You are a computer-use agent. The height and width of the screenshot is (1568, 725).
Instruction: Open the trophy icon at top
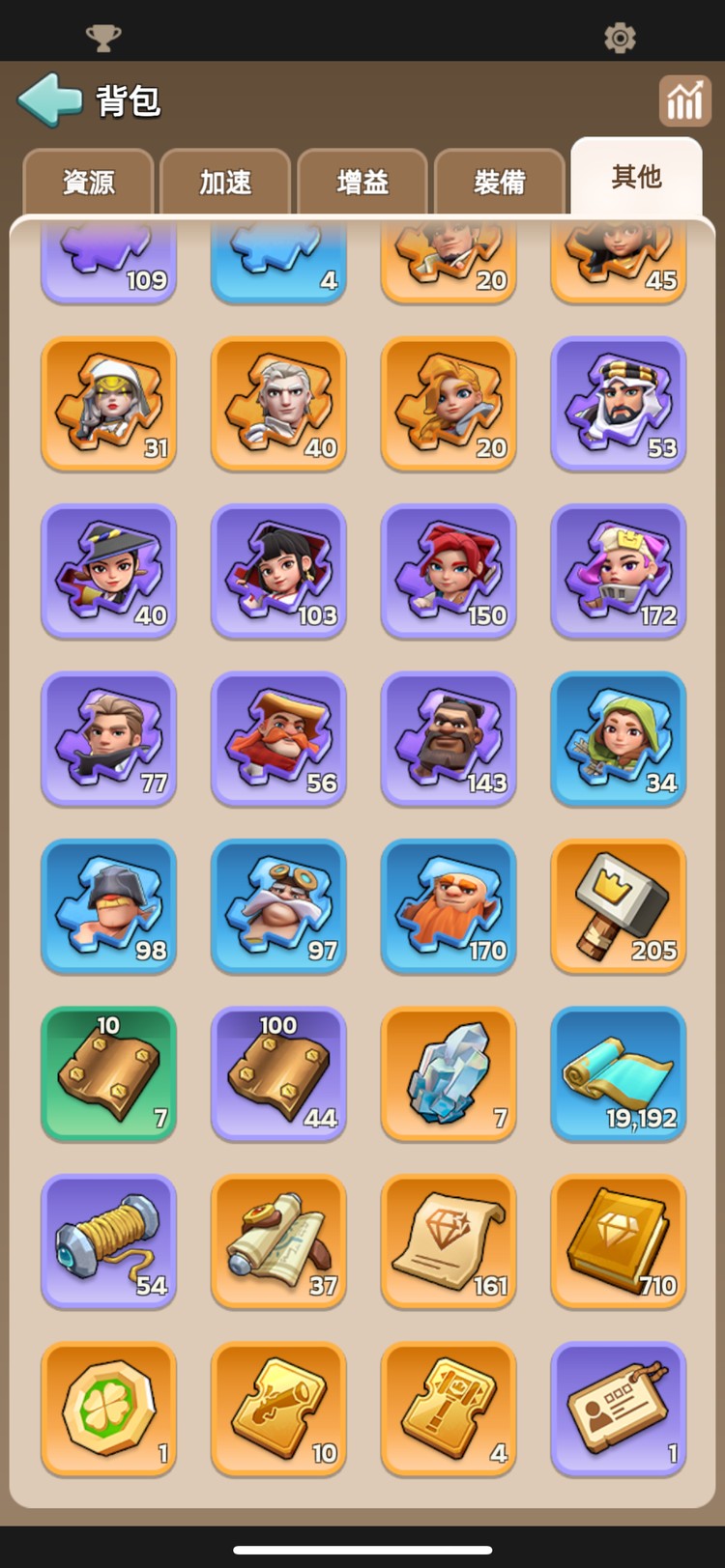tap(103, 38)
